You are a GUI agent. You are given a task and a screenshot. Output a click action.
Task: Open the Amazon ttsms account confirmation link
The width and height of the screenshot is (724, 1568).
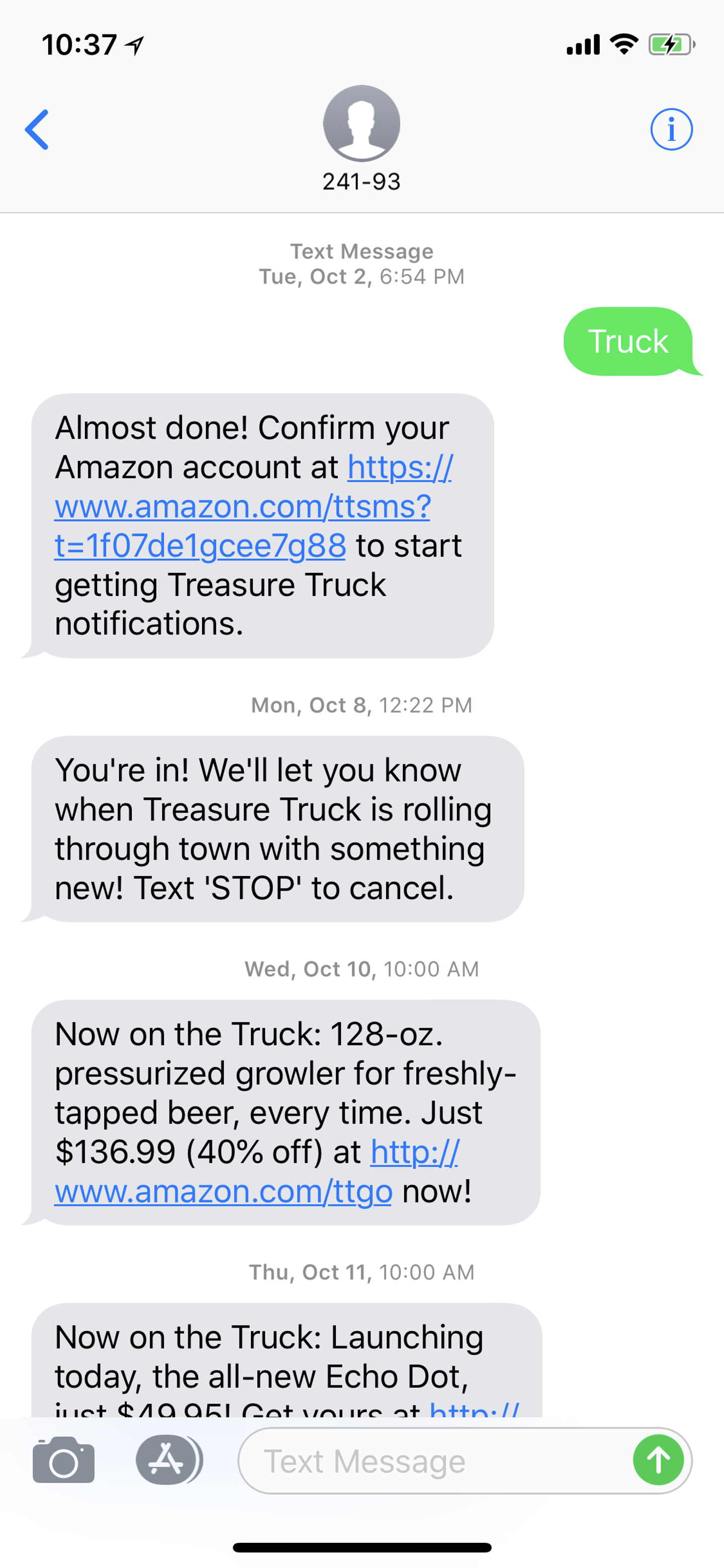tap(242, 507)
